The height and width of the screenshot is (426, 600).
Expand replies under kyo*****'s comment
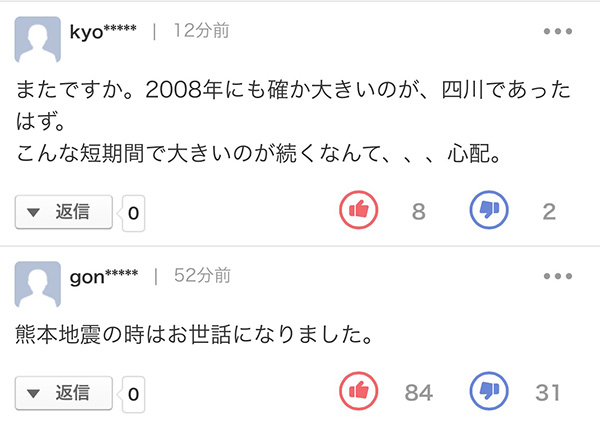click(64, 212)
